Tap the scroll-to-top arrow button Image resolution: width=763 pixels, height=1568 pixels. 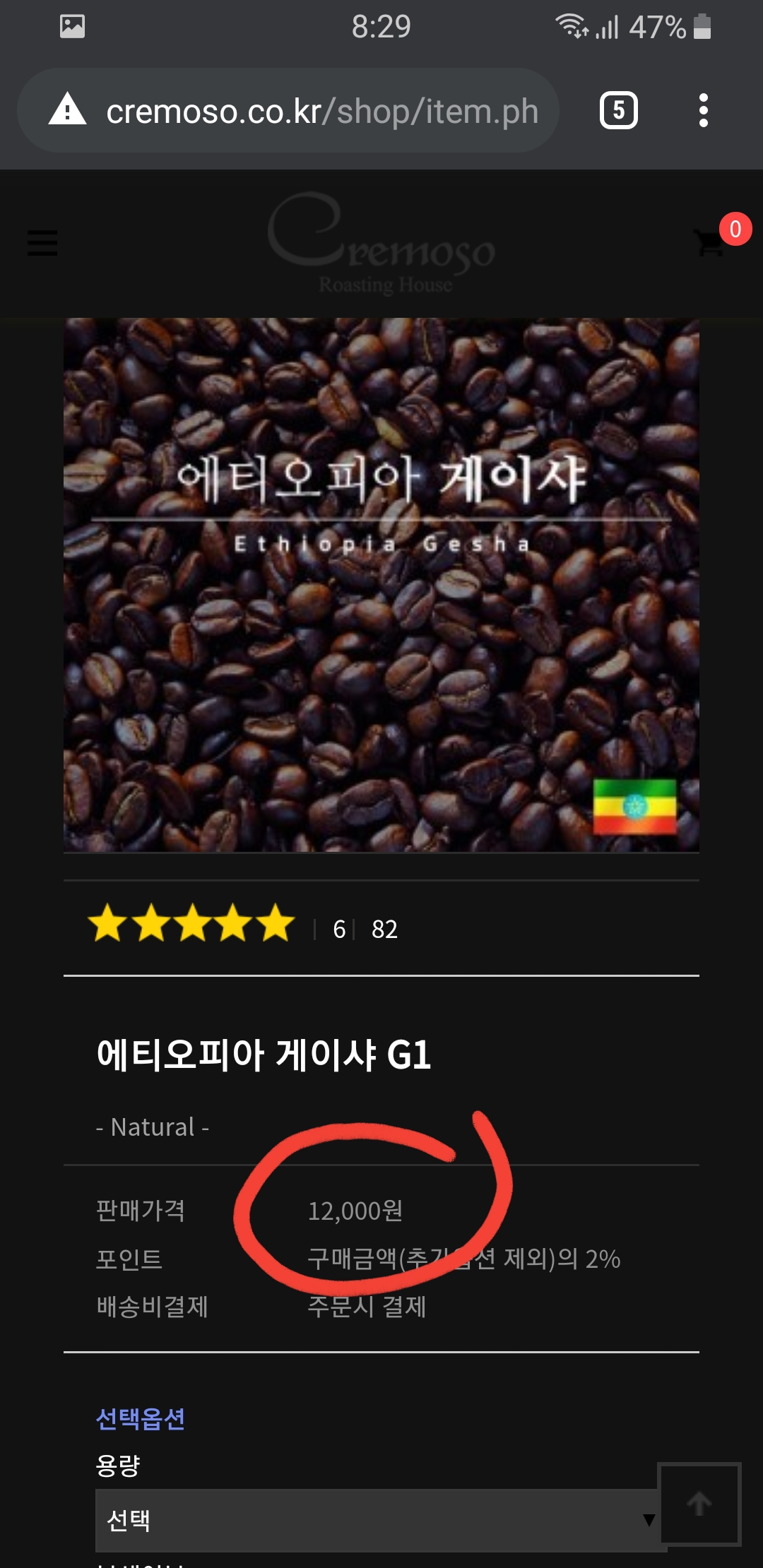pos(699,1504)
